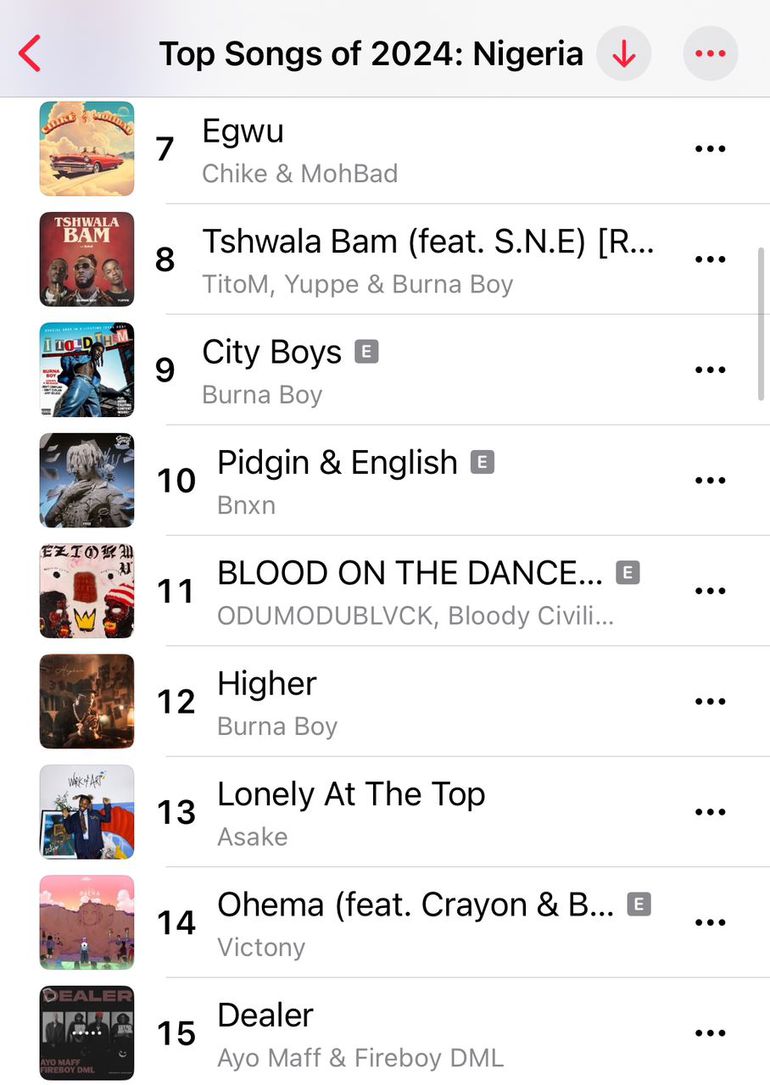Show more options for Tshwala Bam
The image size is (770, 1085).
[x=710, y=259]
